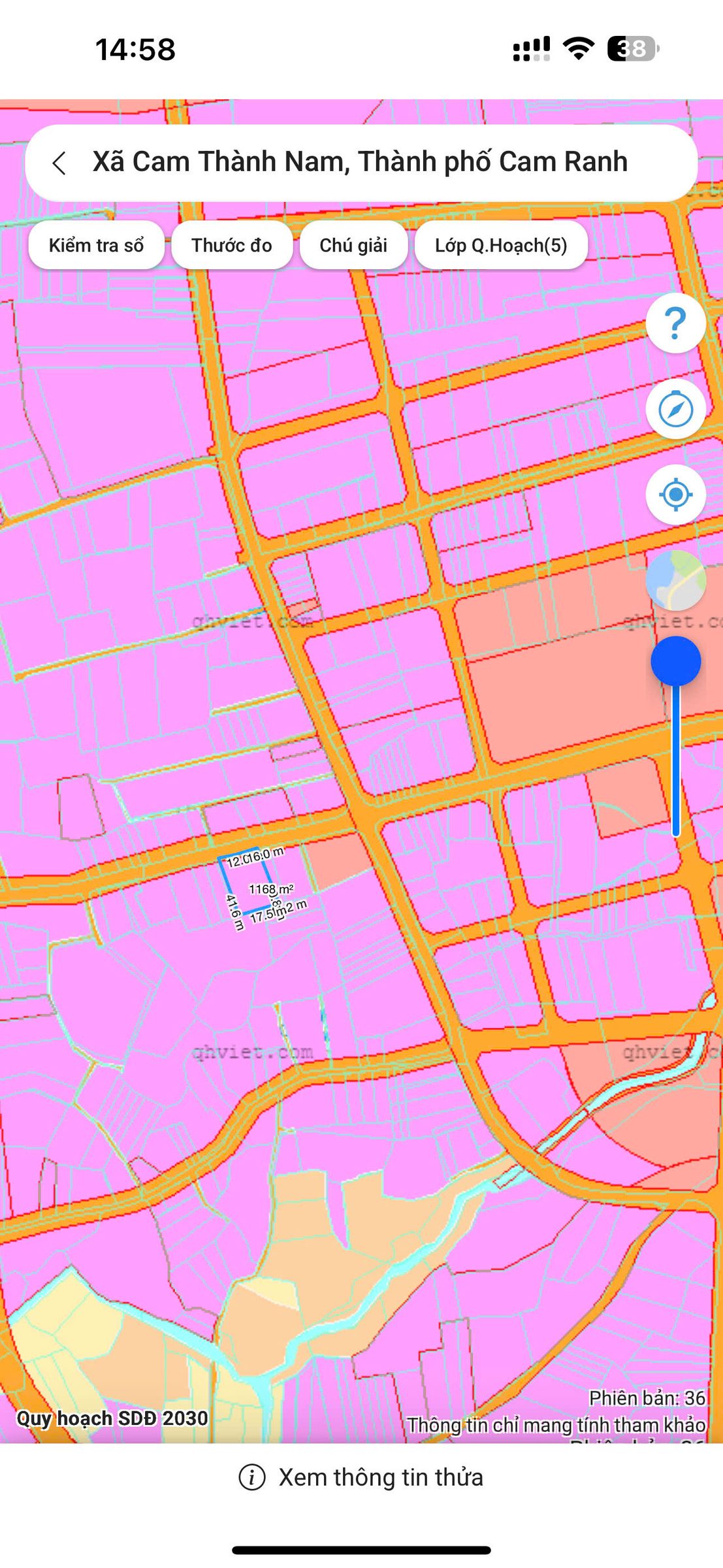This screenshot has width=723, height=1568.
Task: Show the Chú giải legend
Action: tap(353, 246)
